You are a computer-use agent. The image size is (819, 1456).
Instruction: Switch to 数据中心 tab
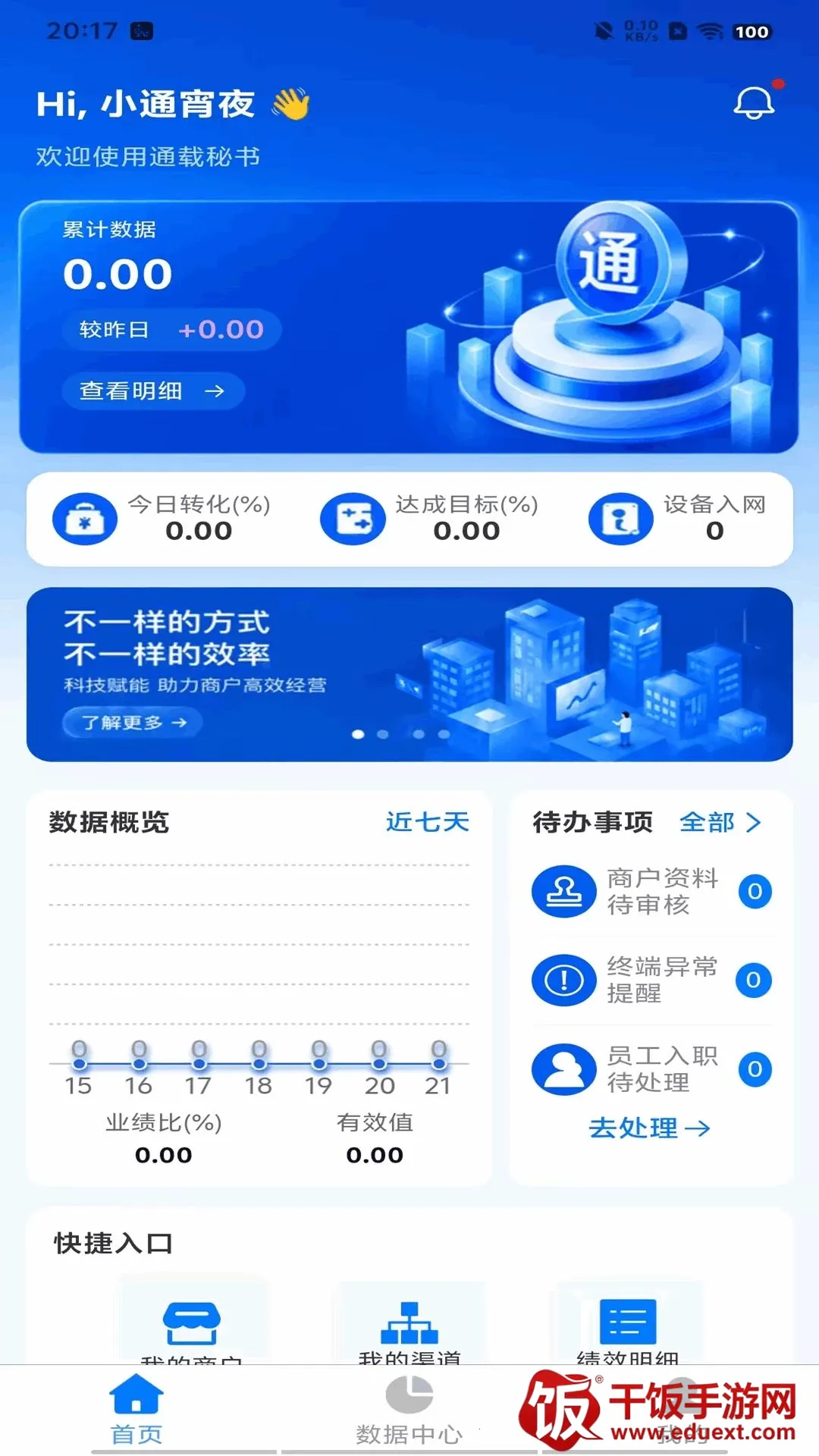(x=409, y=1410)
